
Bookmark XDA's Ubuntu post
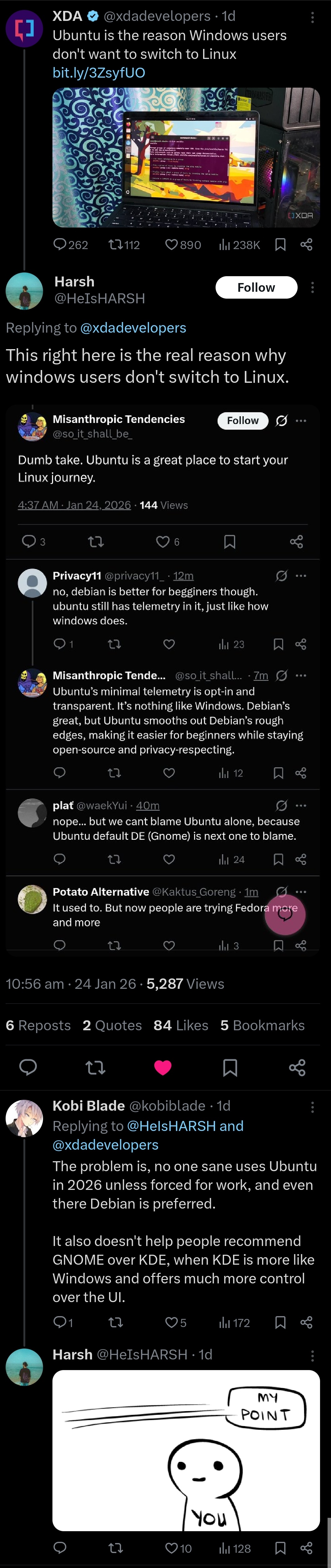click(280, 245)
